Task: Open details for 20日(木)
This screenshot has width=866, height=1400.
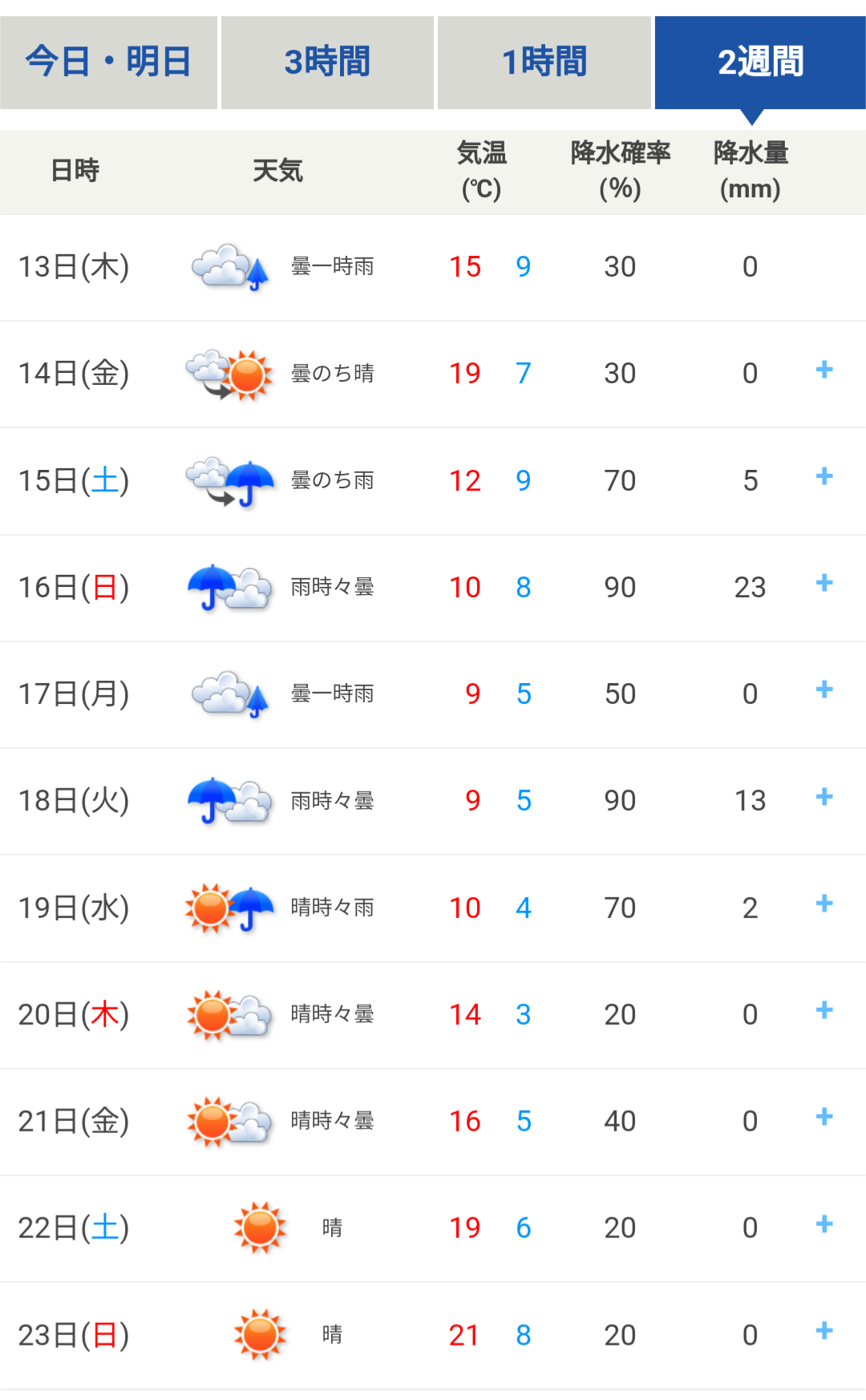Action: click(x=824, y=1010)
